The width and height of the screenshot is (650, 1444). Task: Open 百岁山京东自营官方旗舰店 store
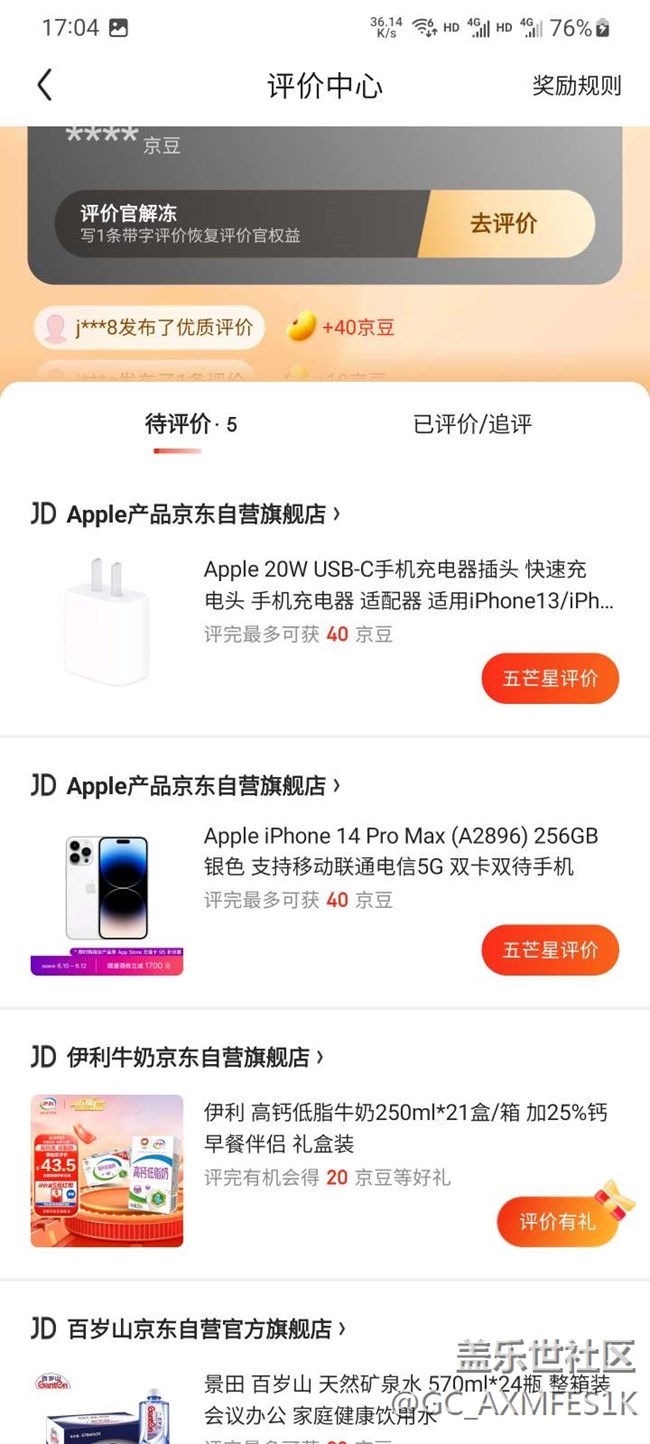198,1328
